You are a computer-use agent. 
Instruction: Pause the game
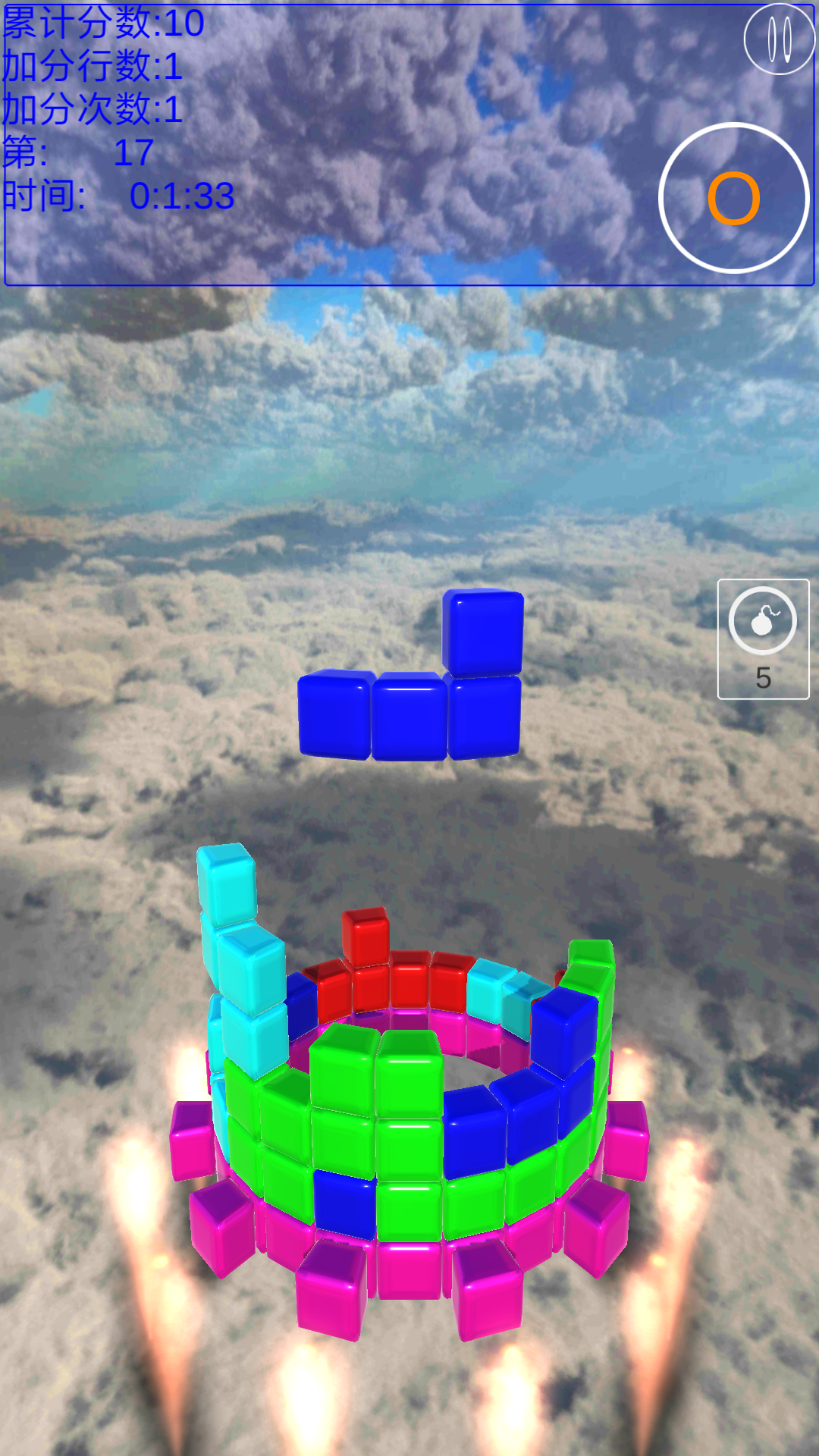click(x=780, y=39)
